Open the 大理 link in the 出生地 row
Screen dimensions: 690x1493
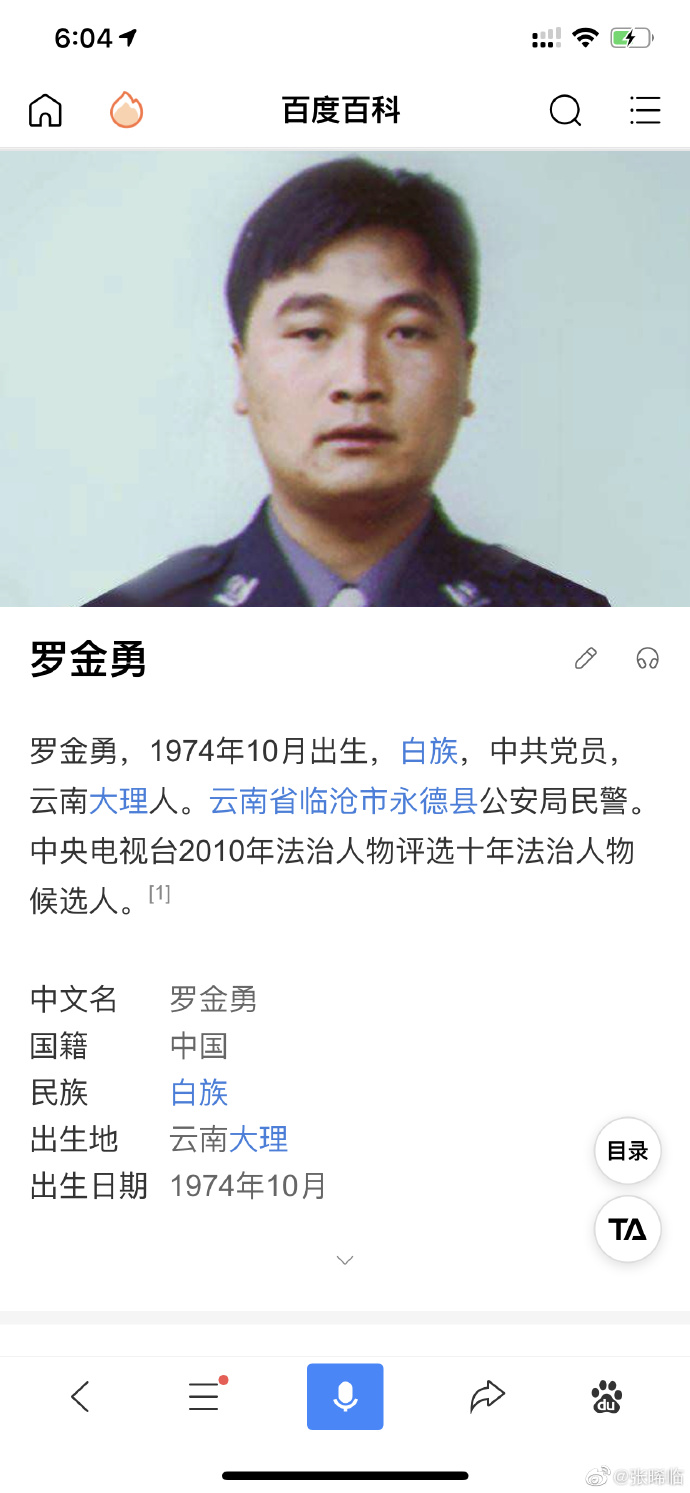pos(259,1139)
